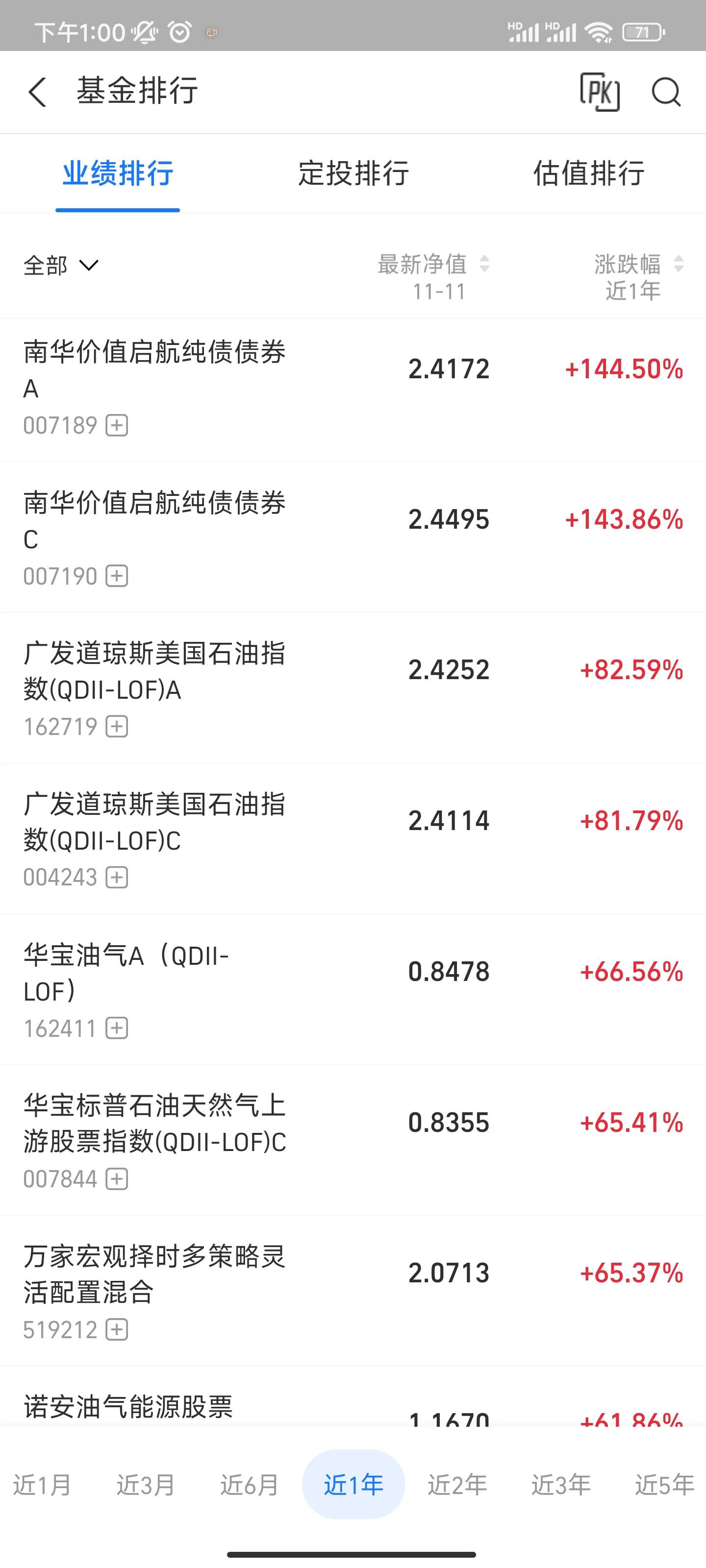Select the 近3年 period filter
The width and height of the screenshot is (706, 1568).
(x=562, y=1484)
